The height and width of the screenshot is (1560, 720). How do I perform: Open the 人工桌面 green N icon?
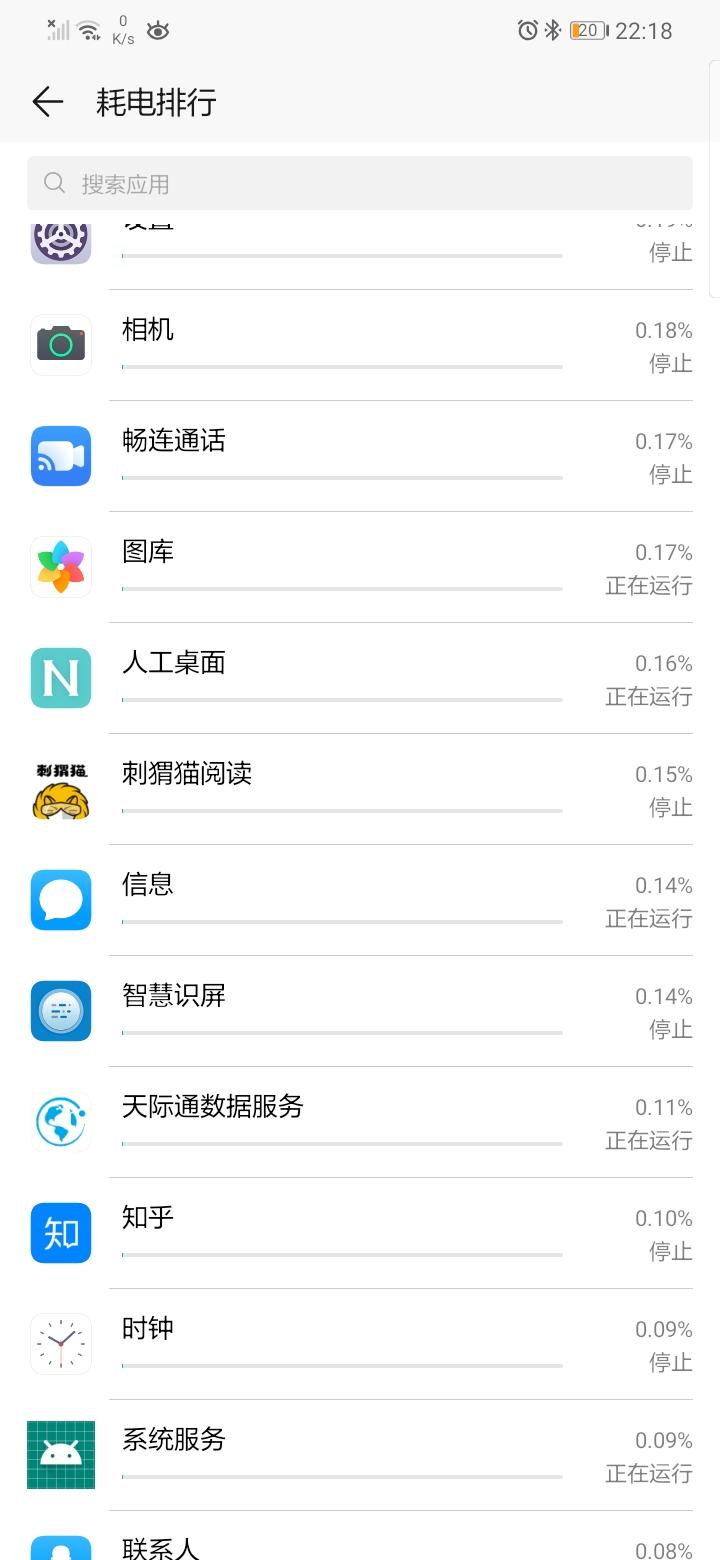[60, 678]
